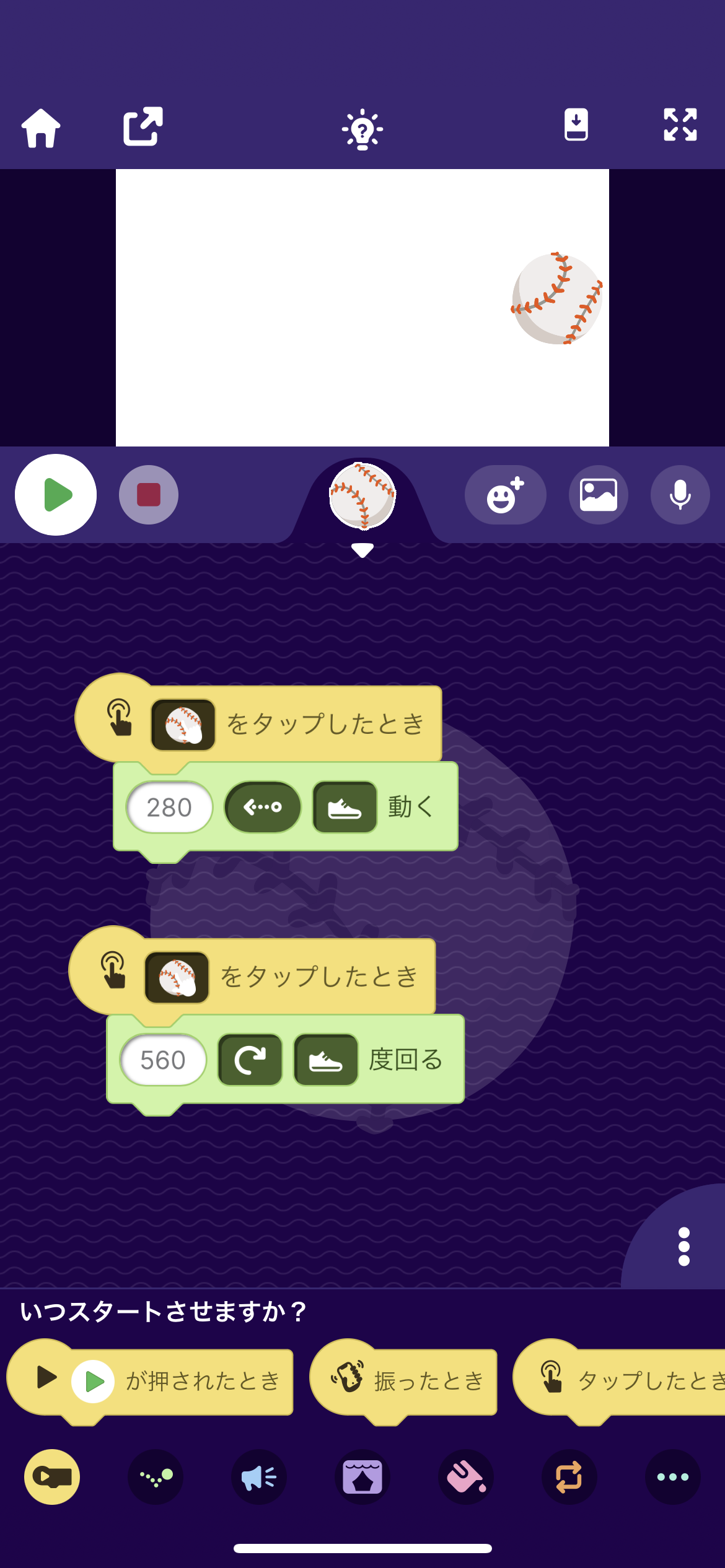Switch to the loop control blocks category

click(x=569, y=1478)
